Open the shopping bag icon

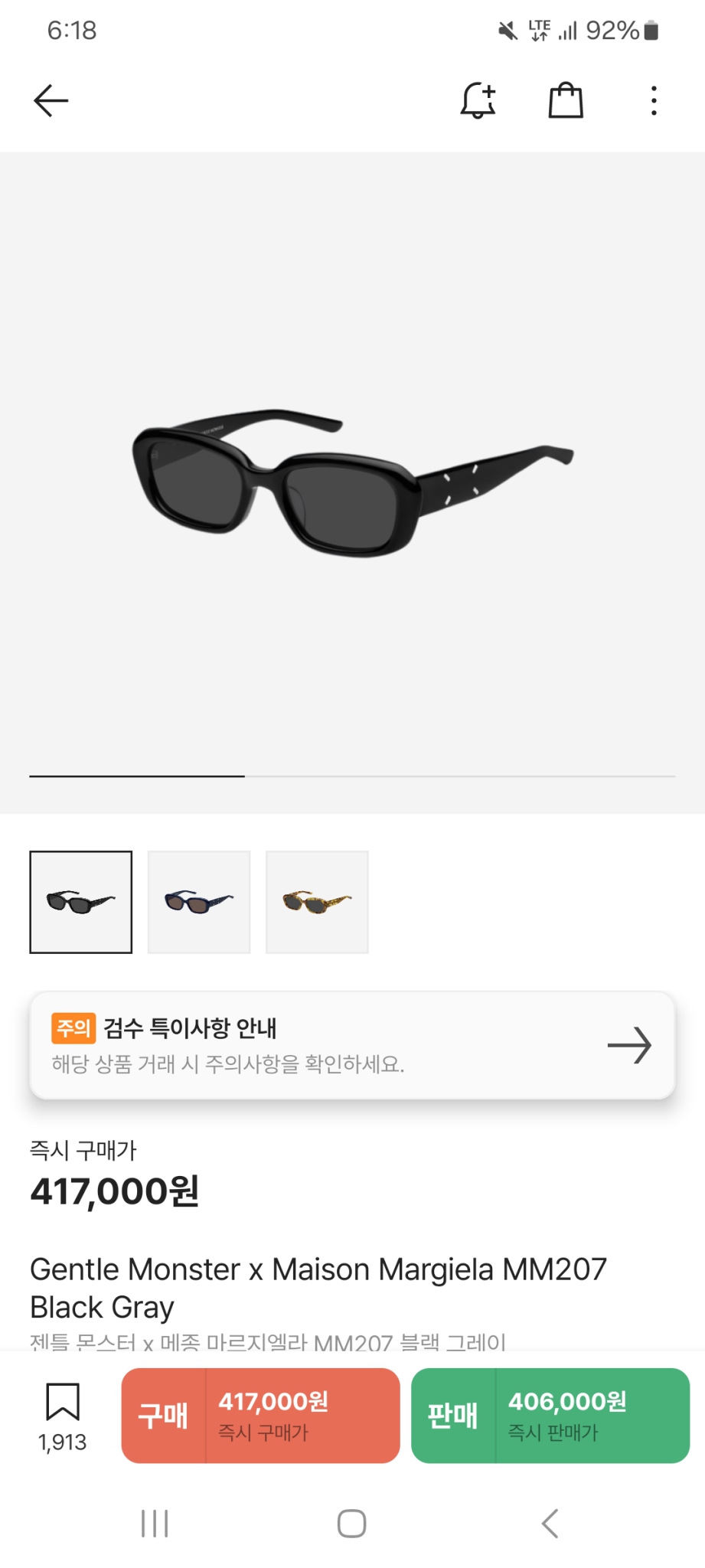tap(566, 100)
